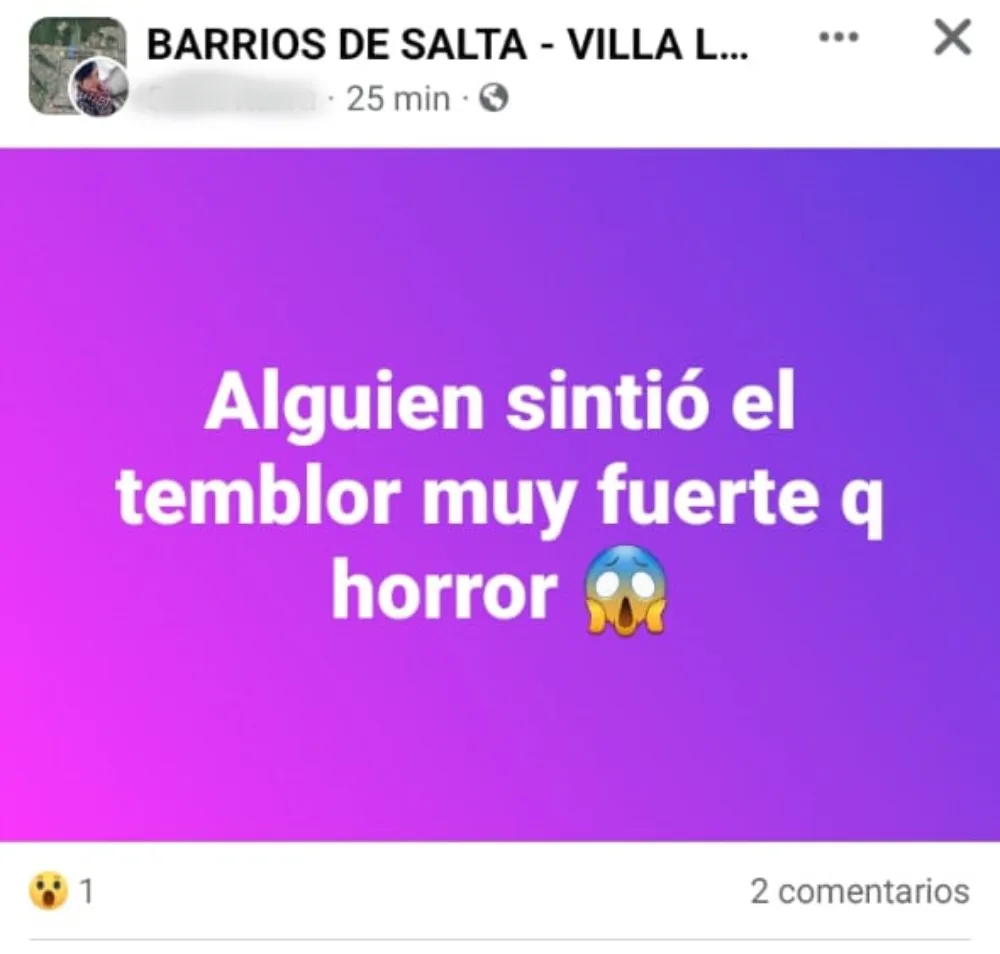This screenshot has width=1000, height=954.
Task: Open the group and author profile picture
Action: pos(77,66)
